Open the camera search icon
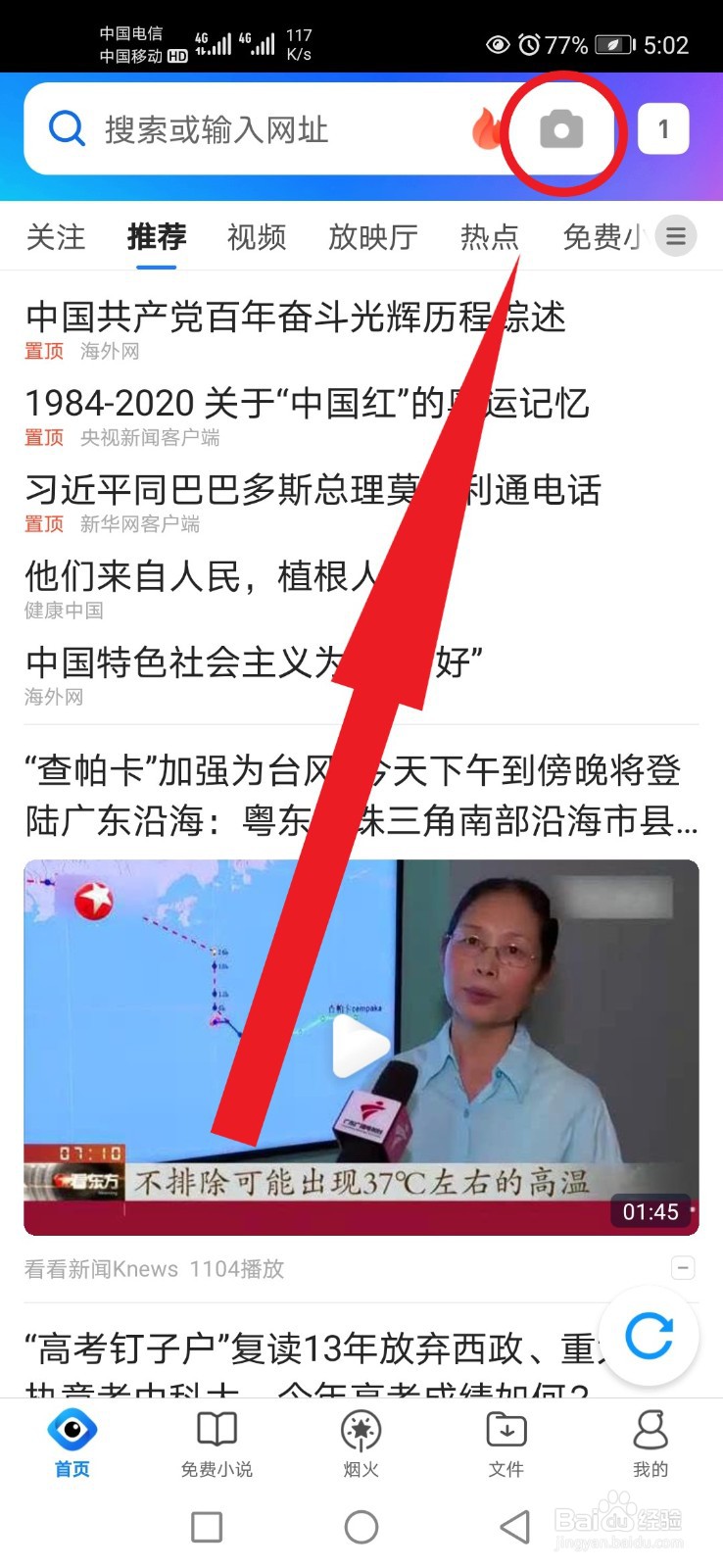The image size is (723, 1568). coord(561,128)
